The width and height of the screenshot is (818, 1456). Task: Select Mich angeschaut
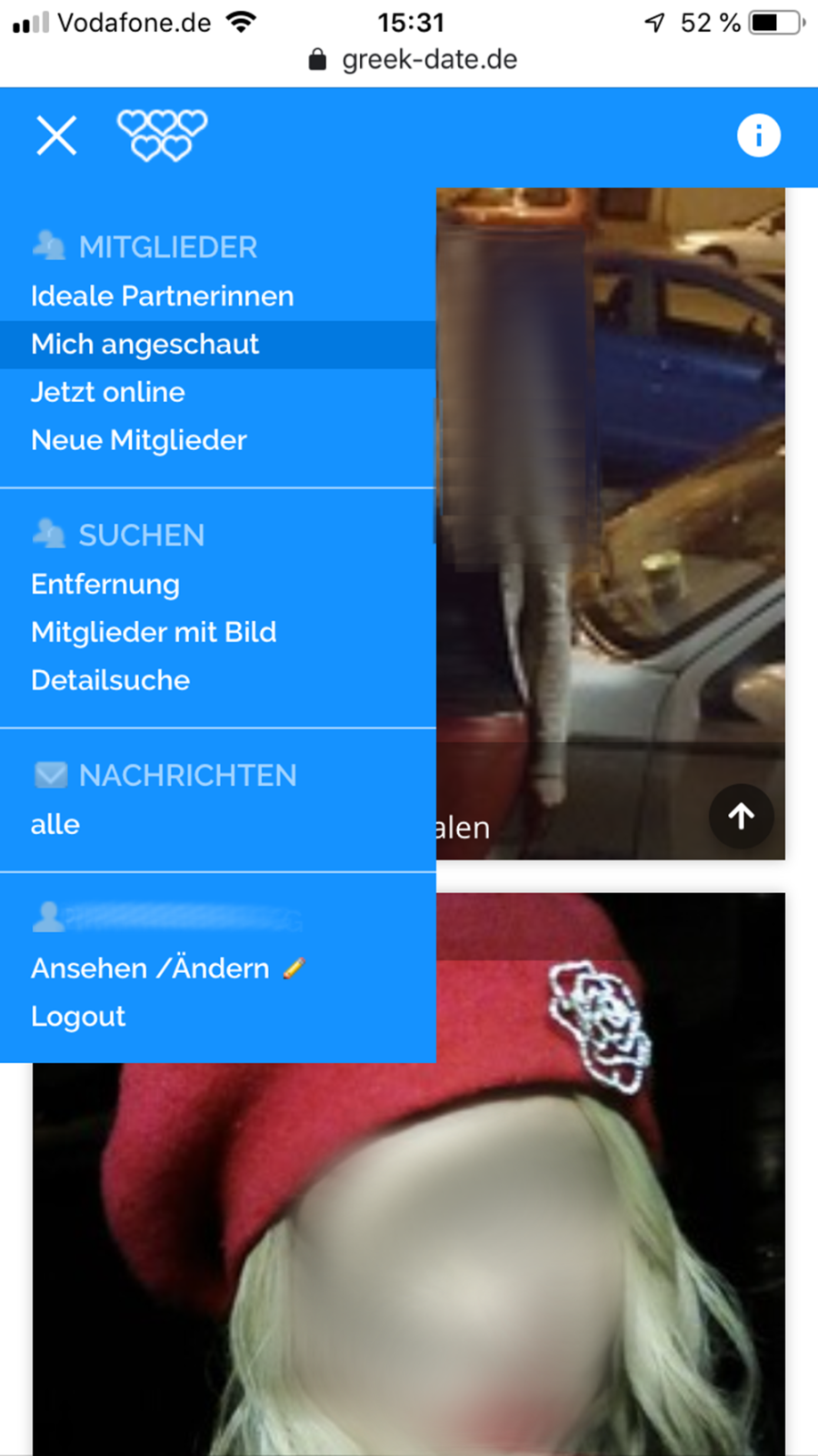145,345
